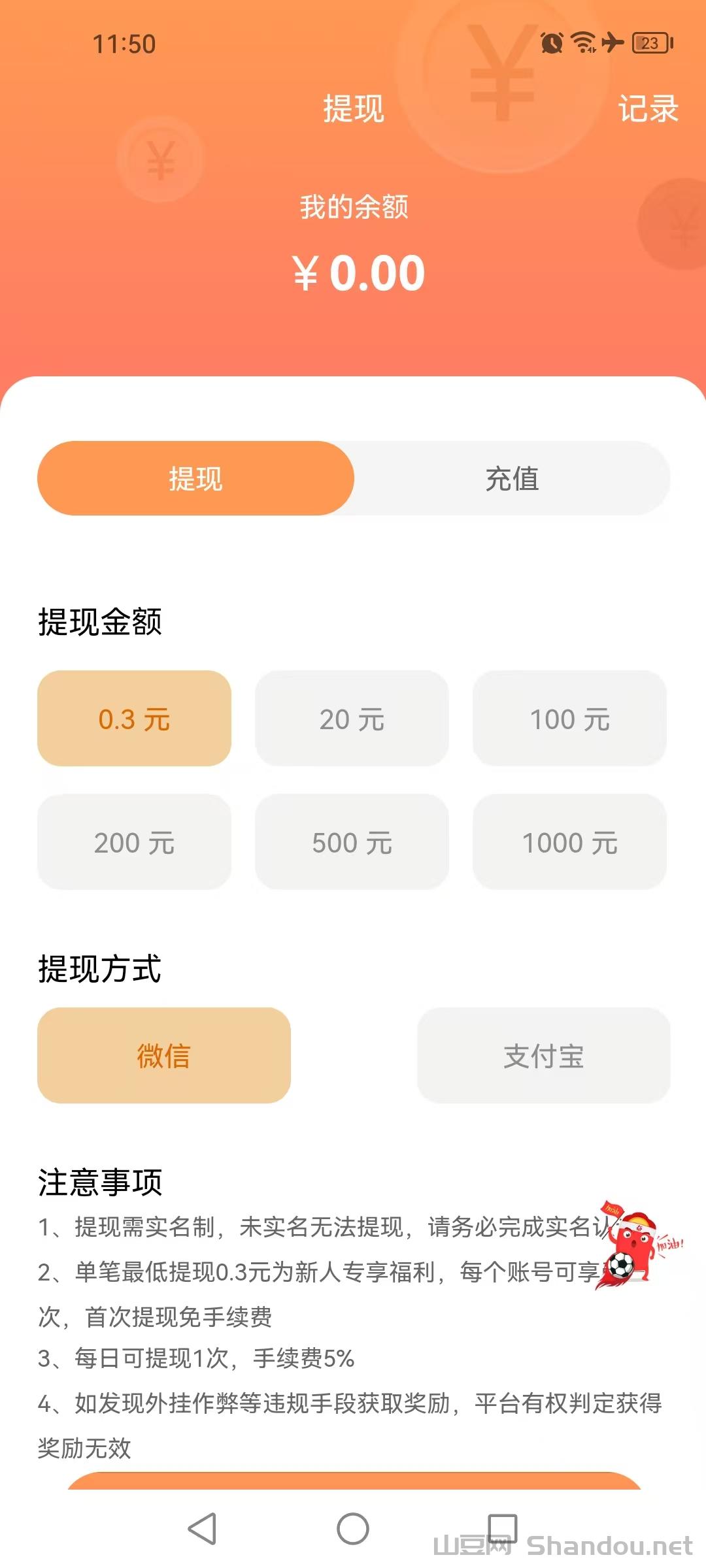Choose 支付宝 as the withdrawal method
This screenshot has width=706, height=1568.
click(543, 1057)
